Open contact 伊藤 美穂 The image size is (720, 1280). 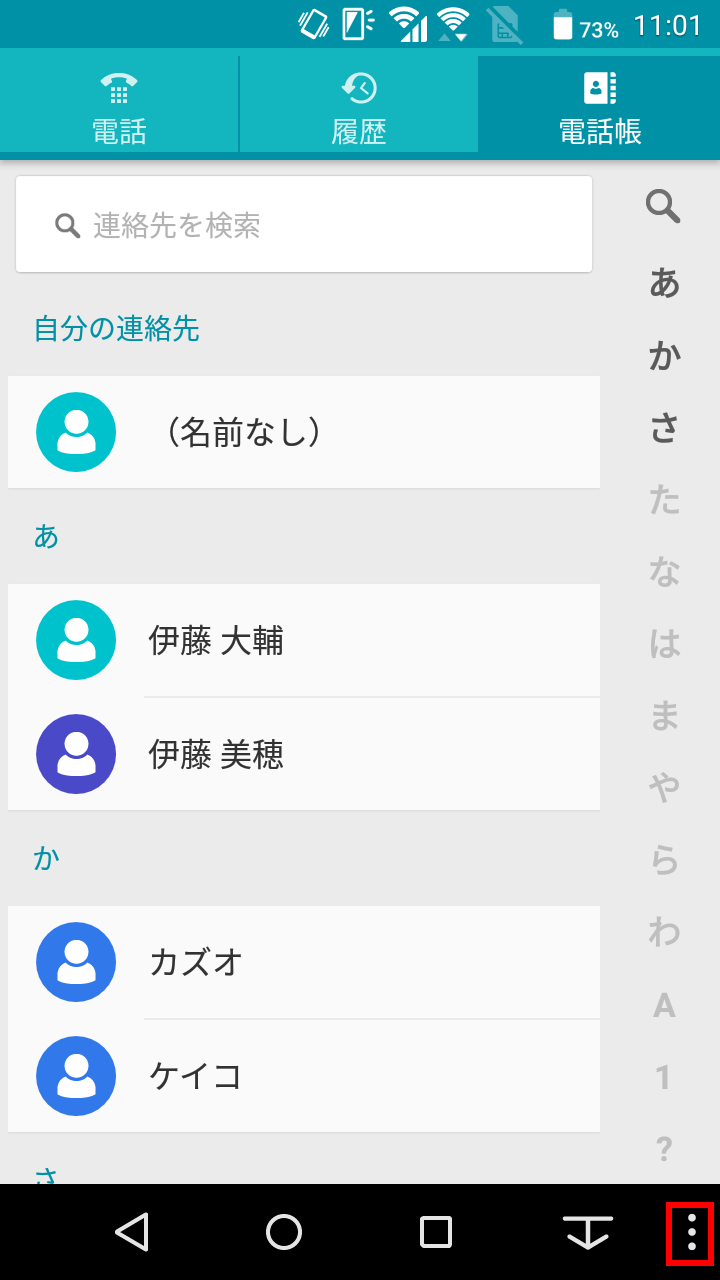pos(304,754)
